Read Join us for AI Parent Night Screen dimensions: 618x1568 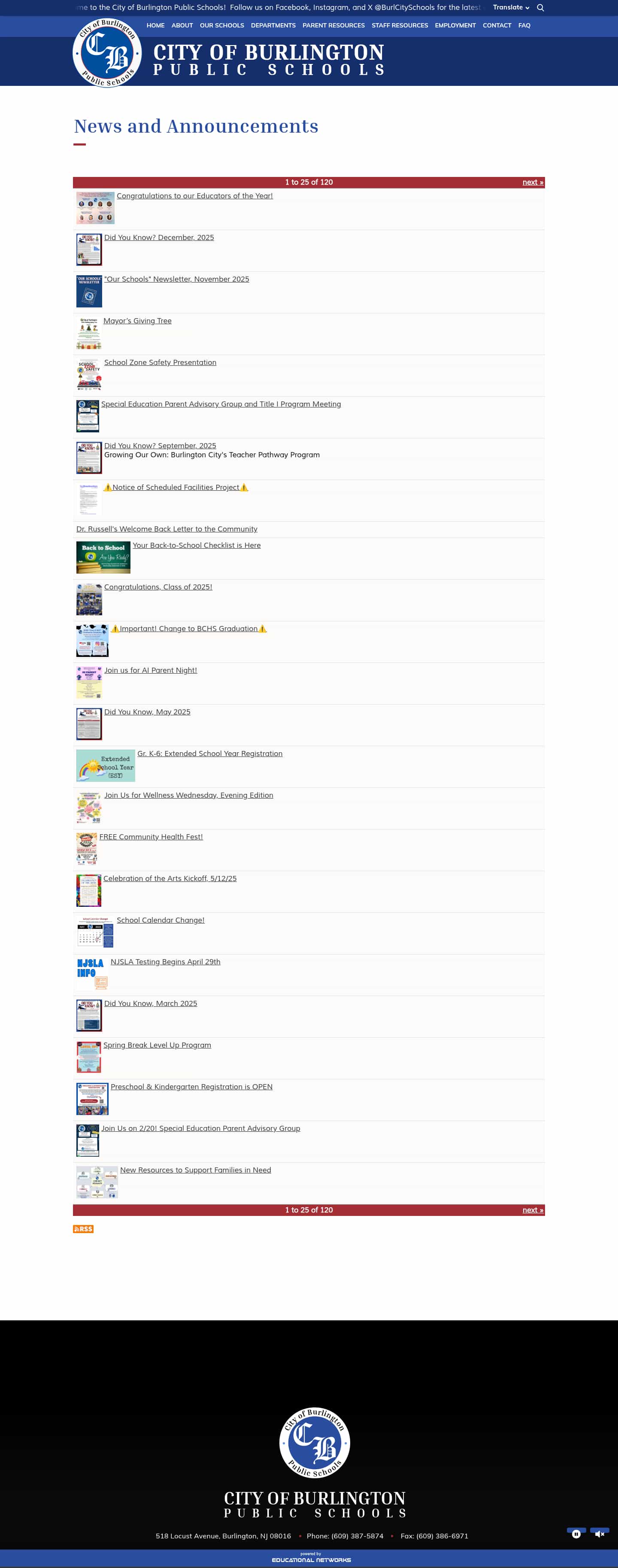(x=150, y=671)
